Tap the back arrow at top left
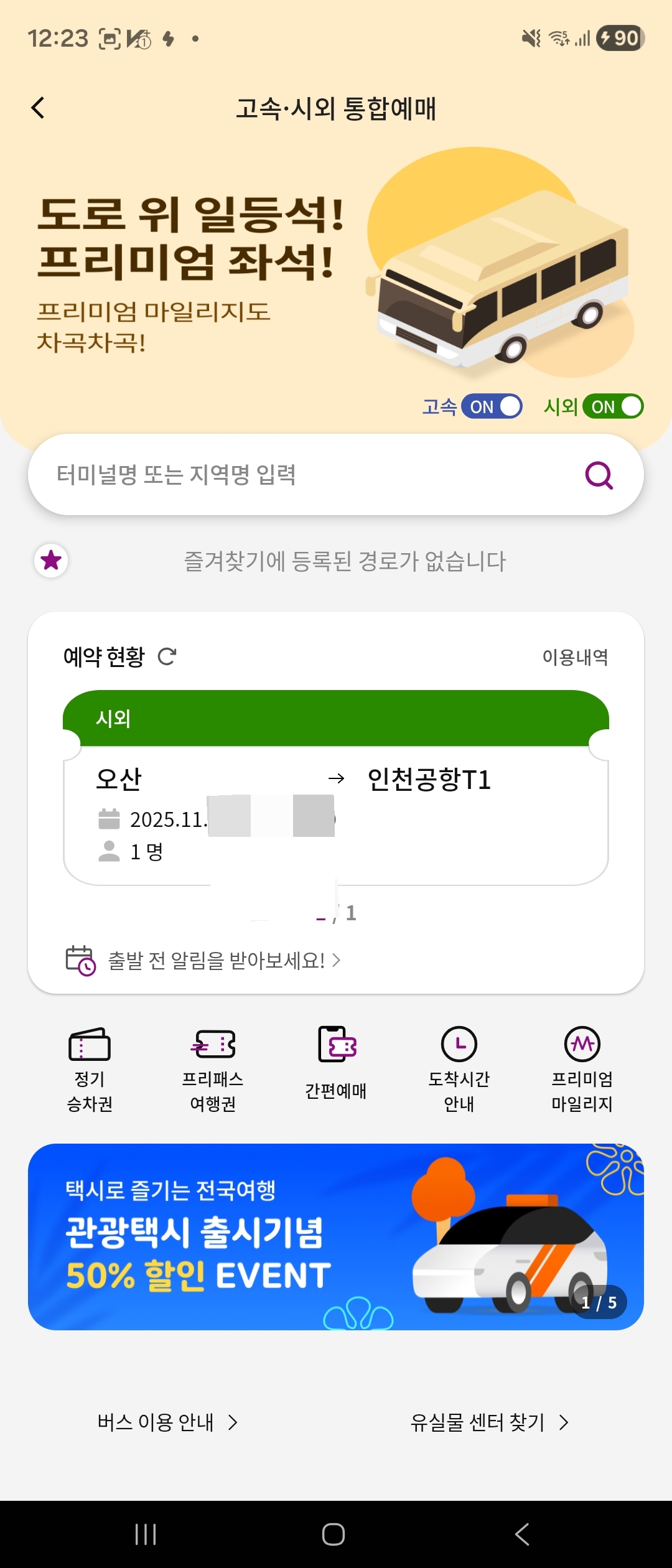Viewport: 672px width, 1568px height. click(39, 107)
